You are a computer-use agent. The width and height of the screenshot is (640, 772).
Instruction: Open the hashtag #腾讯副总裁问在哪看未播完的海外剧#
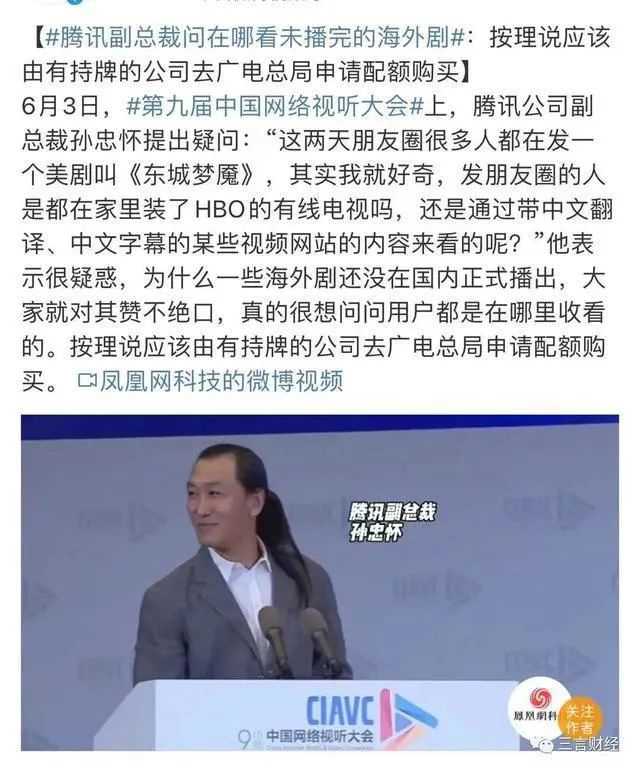point(250,39)
